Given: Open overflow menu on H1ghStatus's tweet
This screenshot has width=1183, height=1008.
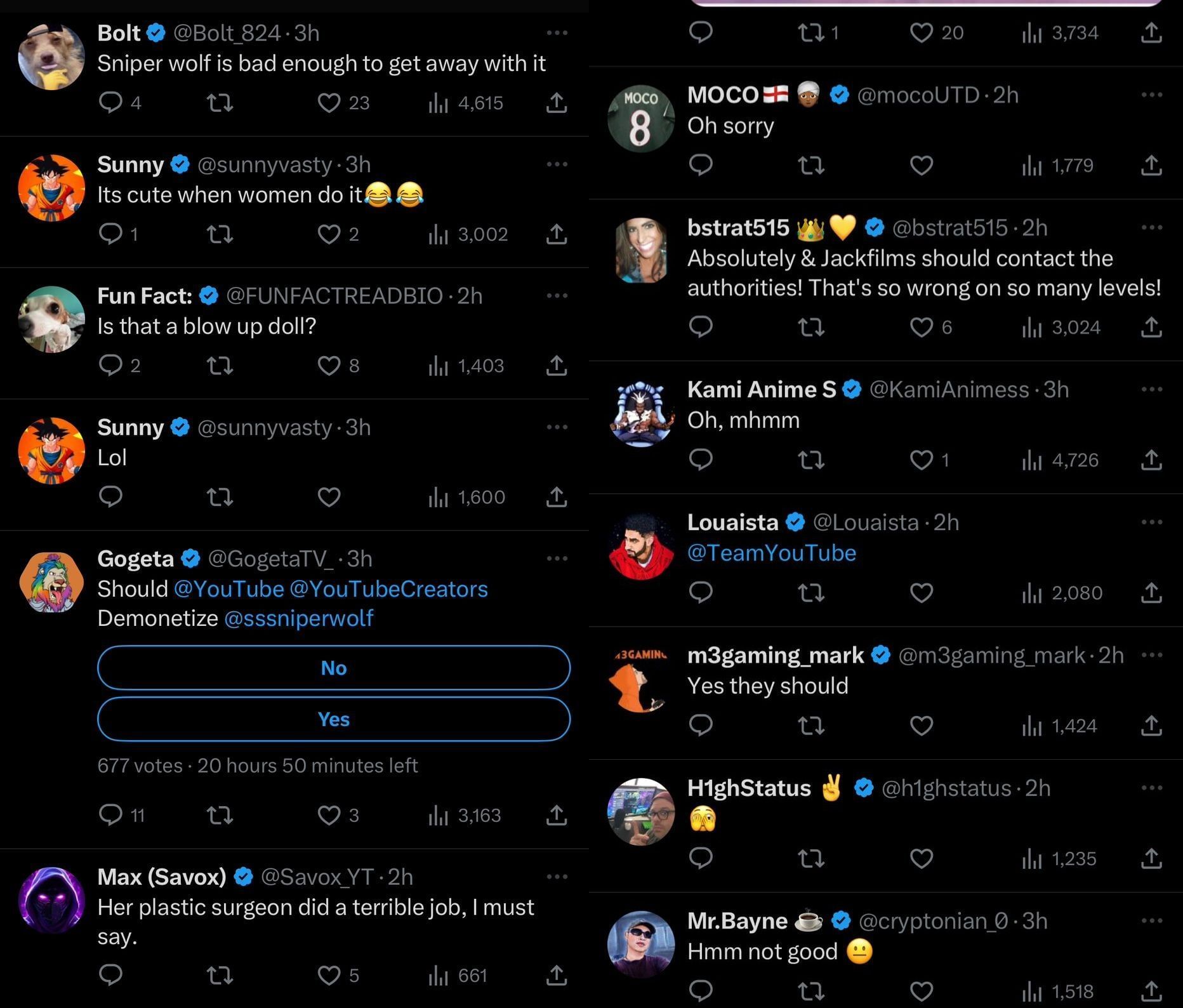Looking at the screenshot, I should (x=1151, y=788).
